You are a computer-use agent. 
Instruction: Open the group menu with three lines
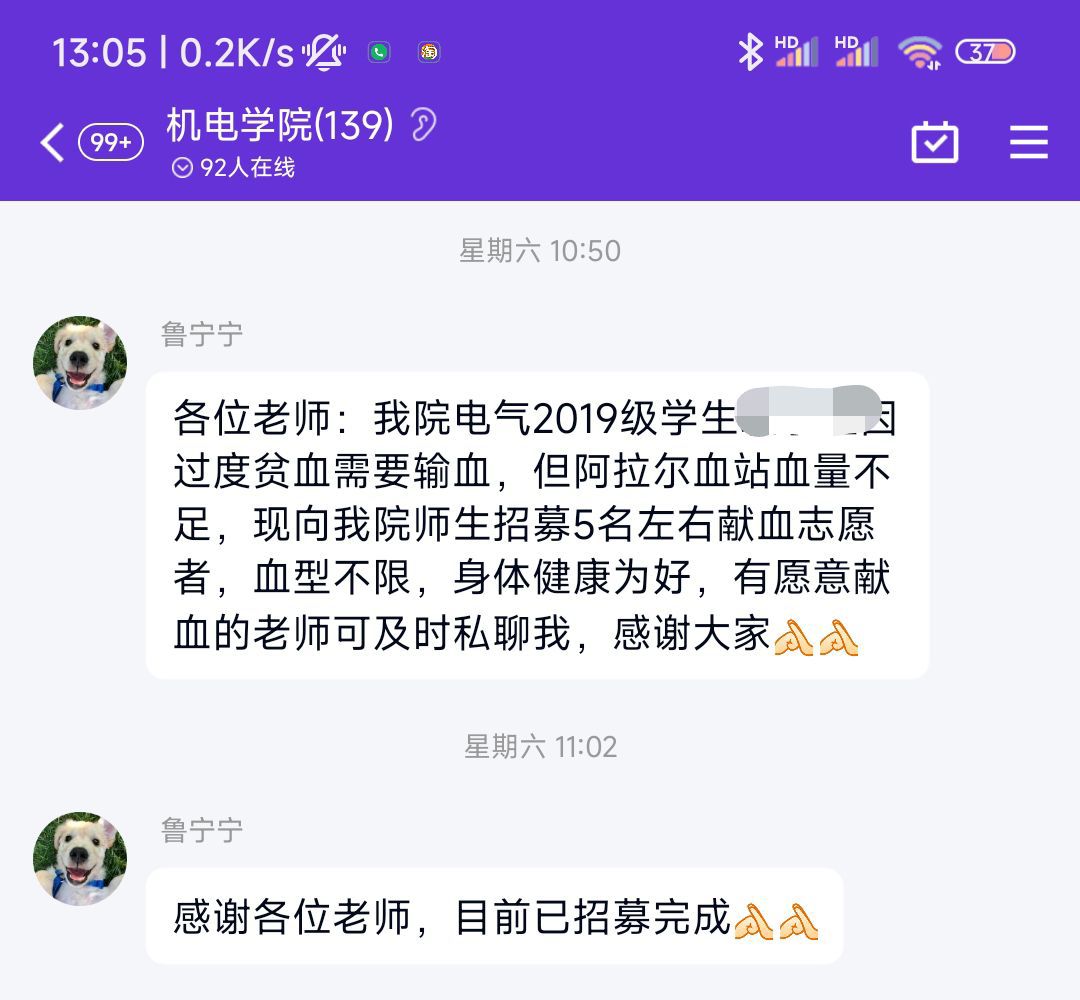pyautogui.click(x=1028, y=143)
